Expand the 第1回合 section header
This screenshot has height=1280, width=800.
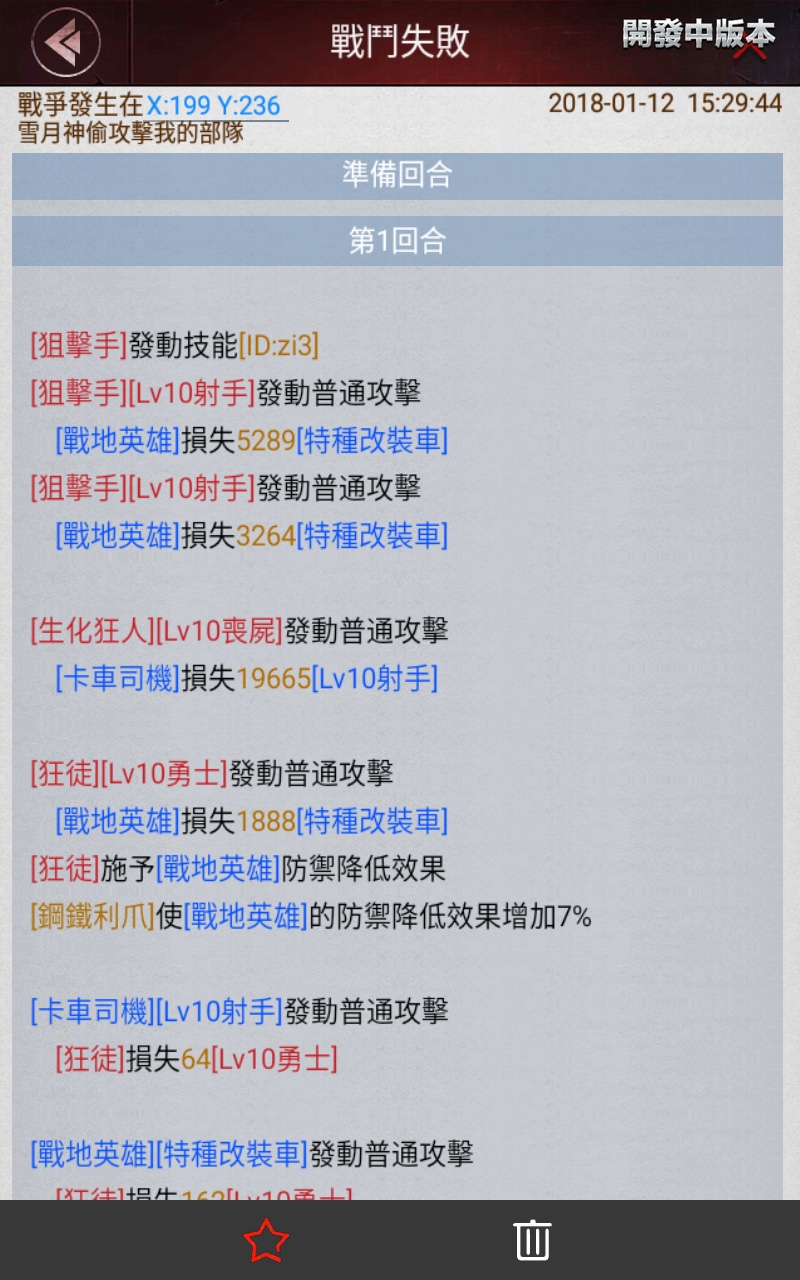[397, 241]
